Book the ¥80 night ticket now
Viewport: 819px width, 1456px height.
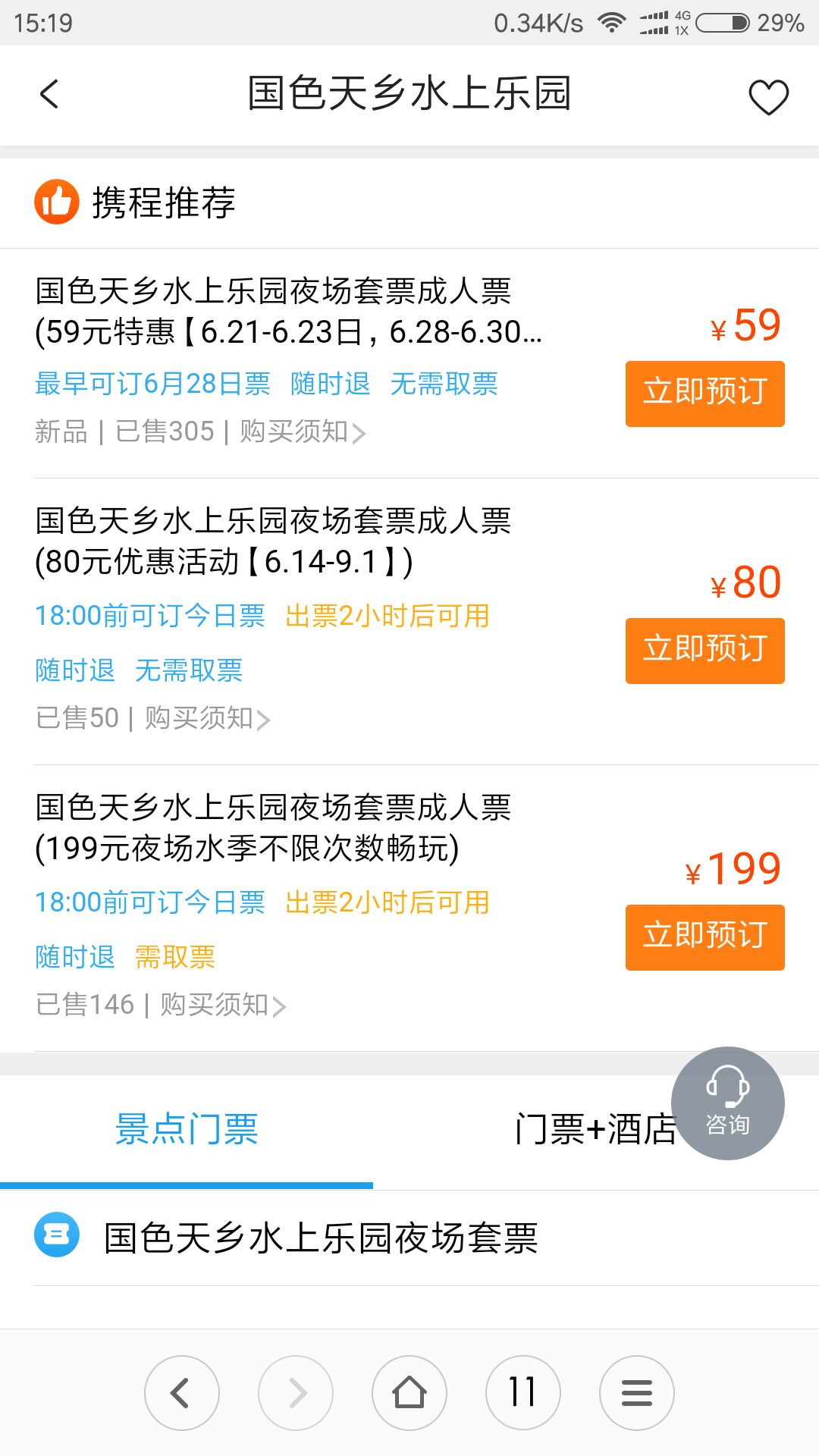(704, 651)
